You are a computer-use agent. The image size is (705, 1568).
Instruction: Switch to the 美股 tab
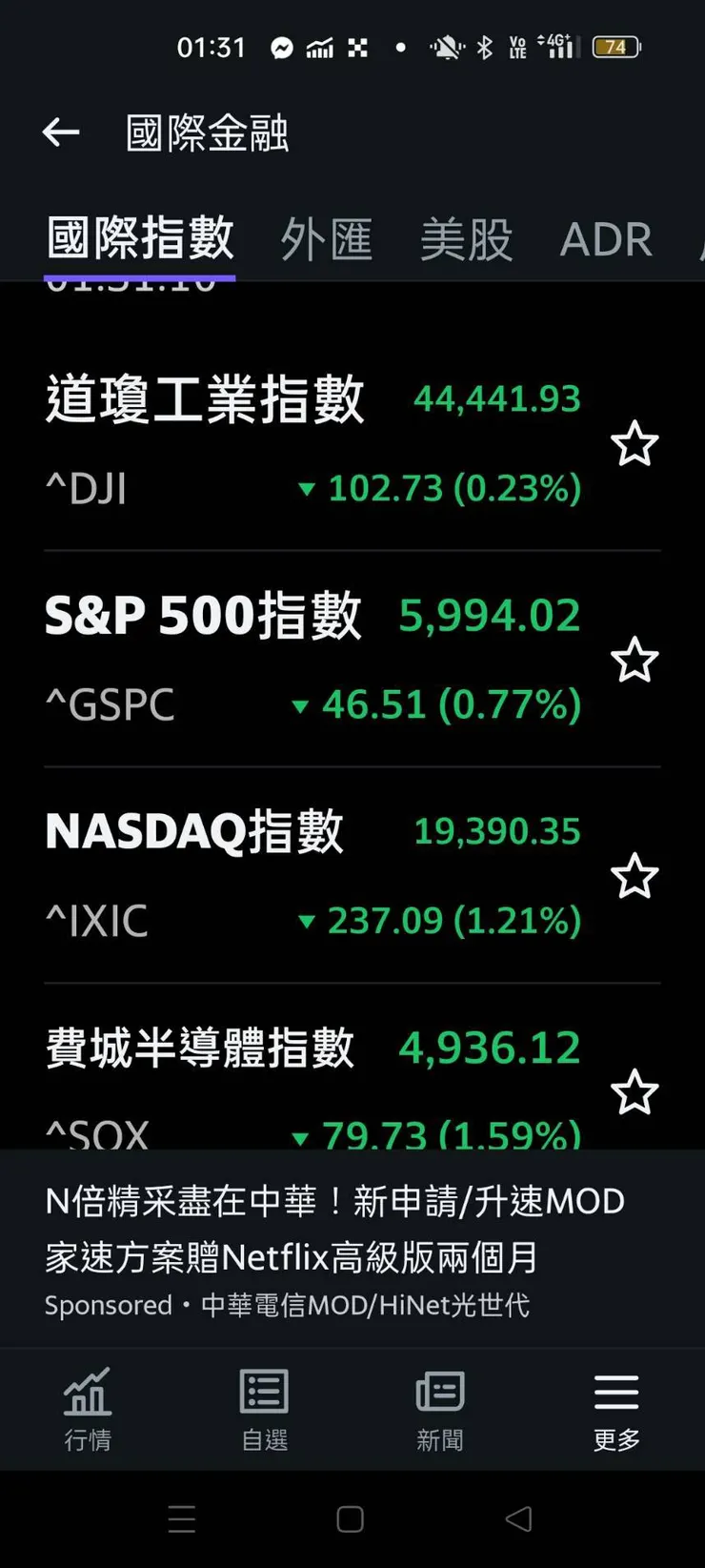point(466,238)
